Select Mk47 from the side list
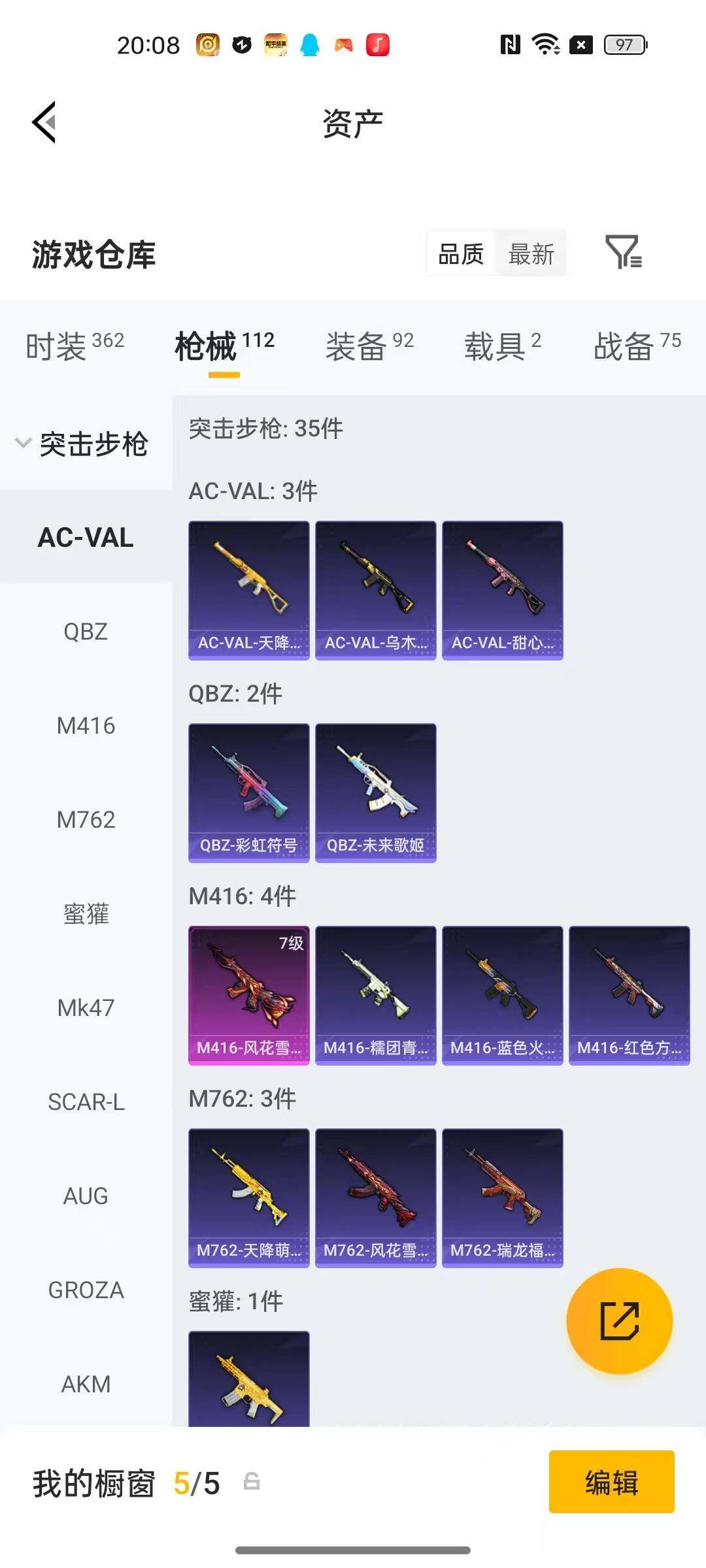The image size is (706, 1568). pyautogui.click(x=86, y=1007)
